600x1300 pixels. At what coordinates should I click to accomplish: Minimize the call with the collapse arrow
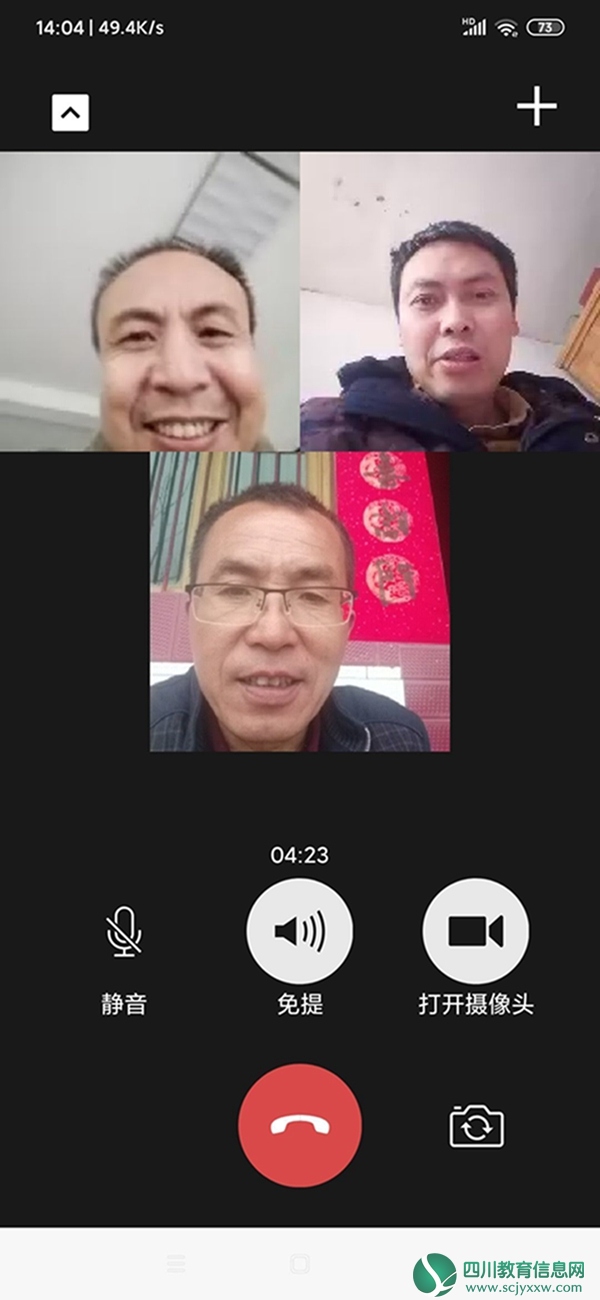click(70, 112)
